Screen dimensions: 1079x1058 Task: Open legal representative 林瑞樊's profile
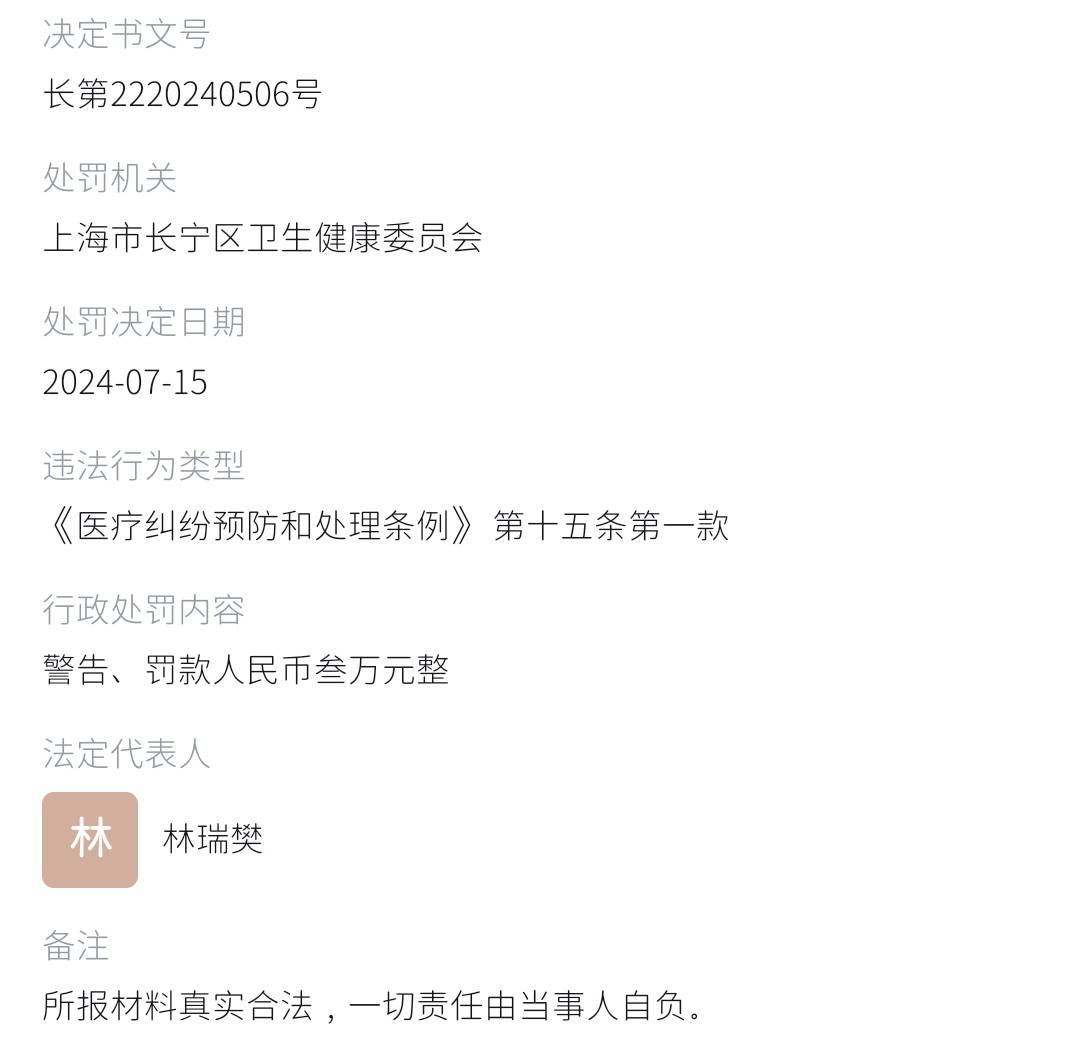pyautogui.click(x=212, y=839)
